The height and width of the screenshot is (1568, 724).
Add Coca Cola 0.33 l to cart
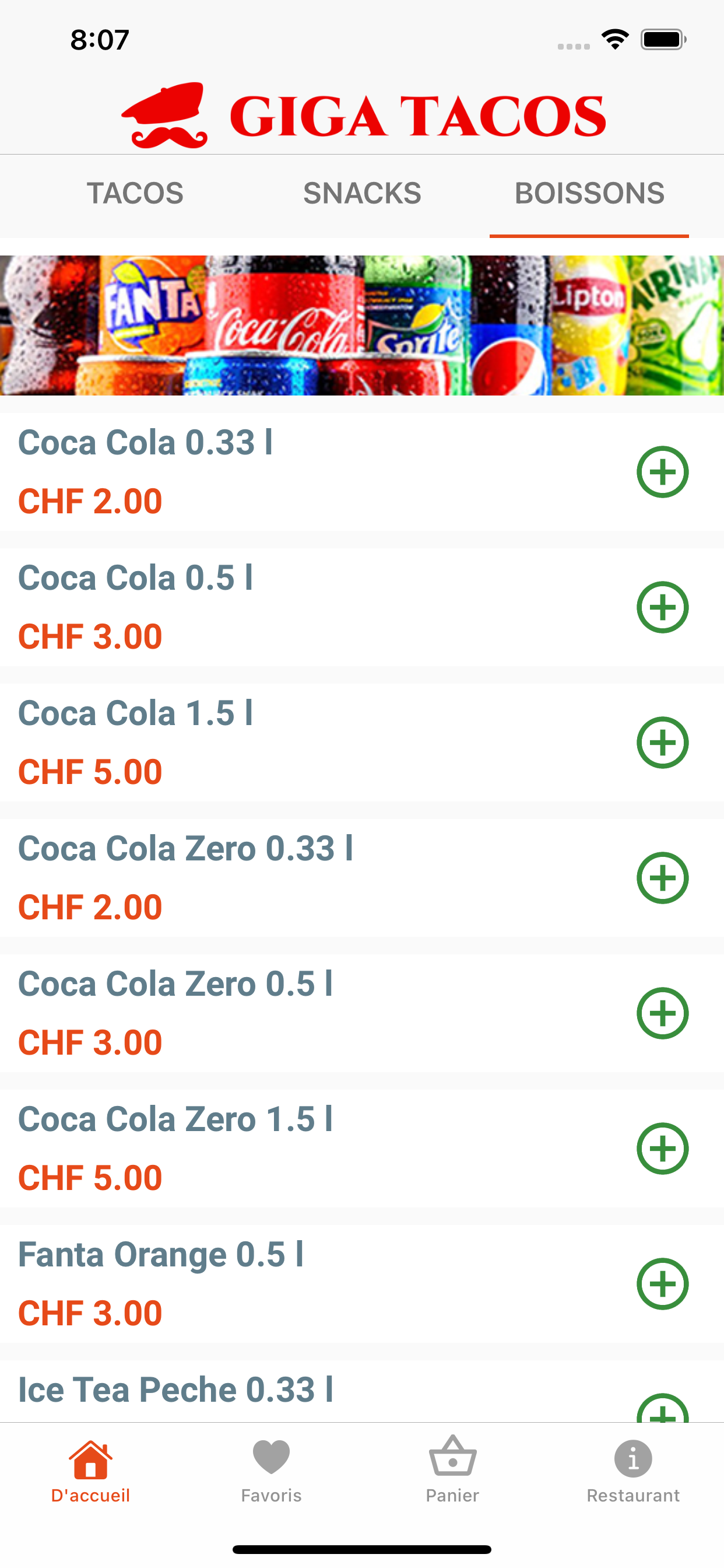click(663, 472)
